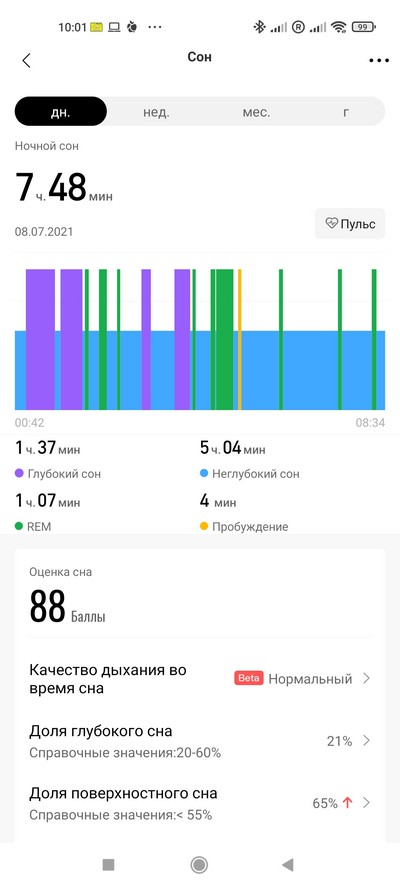The width and height of the screenshot is (400, 889).
Task: Go back from the Сон screen
Action: [26, 61]
